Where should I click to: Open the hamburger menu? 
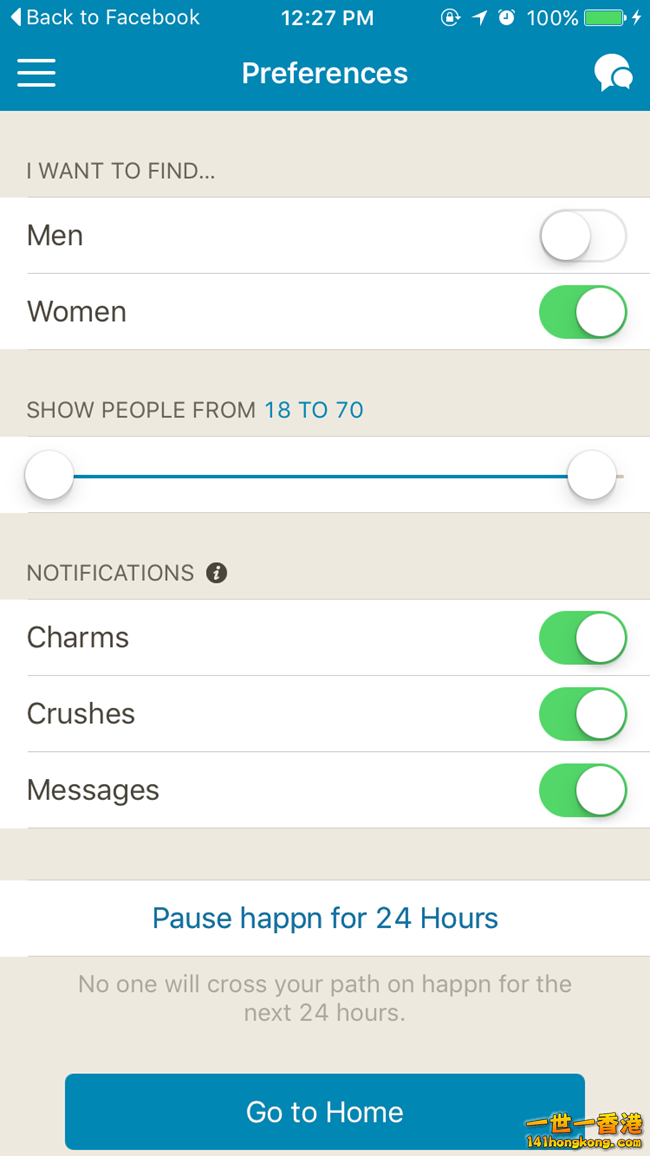click(36, 73)
